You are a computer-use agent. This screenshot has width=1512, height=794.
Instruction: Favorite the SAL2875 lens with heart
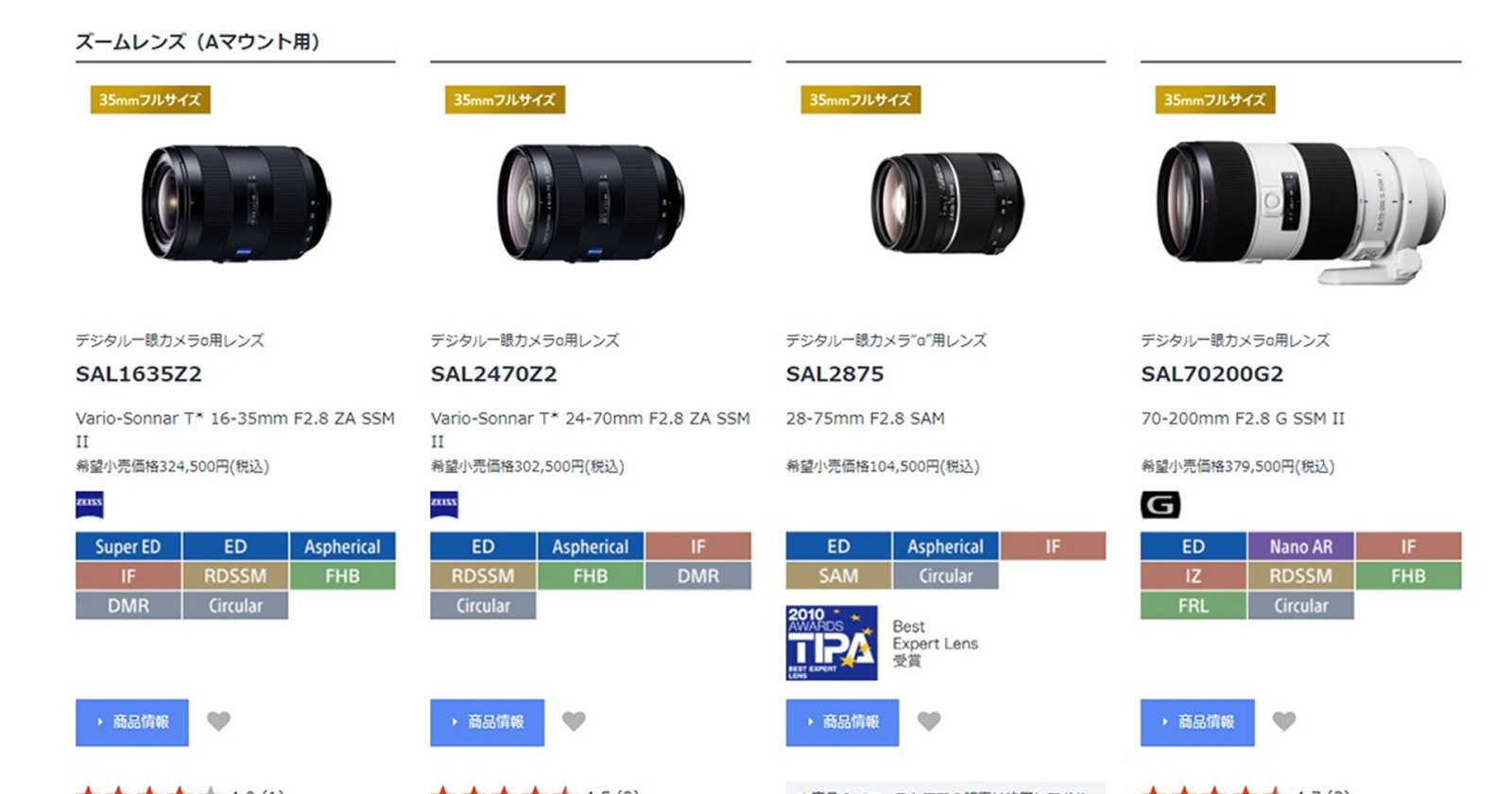pos(929,721)
